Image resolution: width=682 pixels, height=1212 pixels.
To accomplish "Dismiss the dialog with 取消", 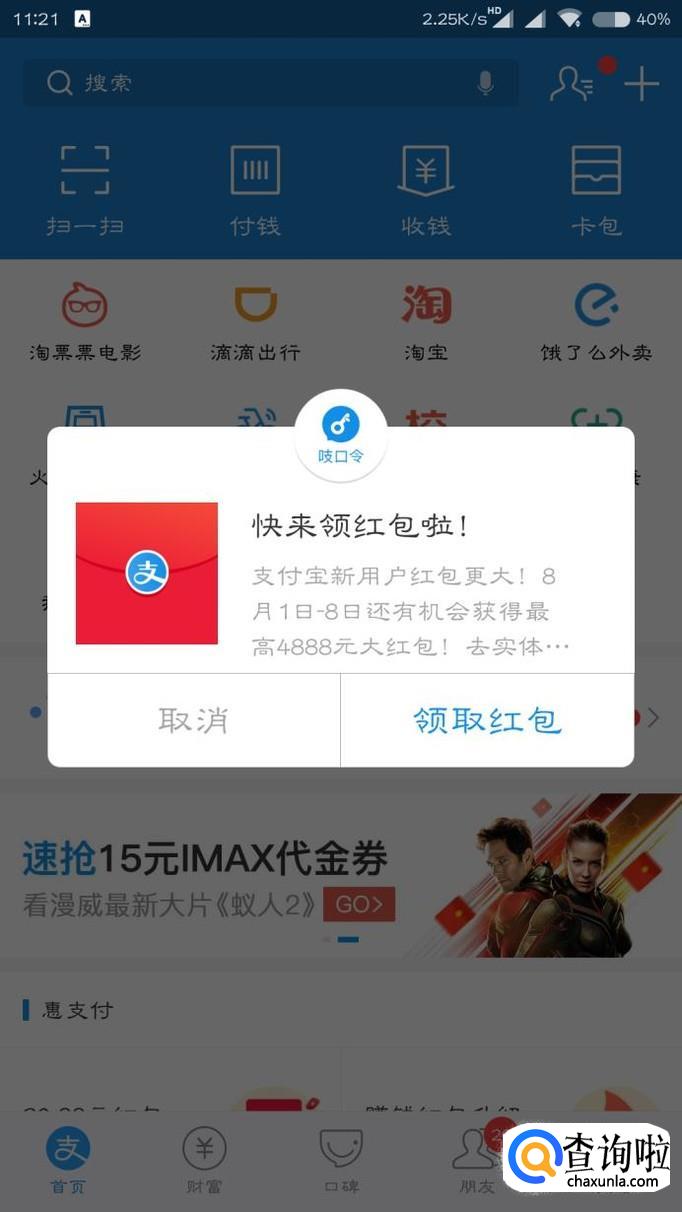I will pyautogui.click(x=193, y=720).
